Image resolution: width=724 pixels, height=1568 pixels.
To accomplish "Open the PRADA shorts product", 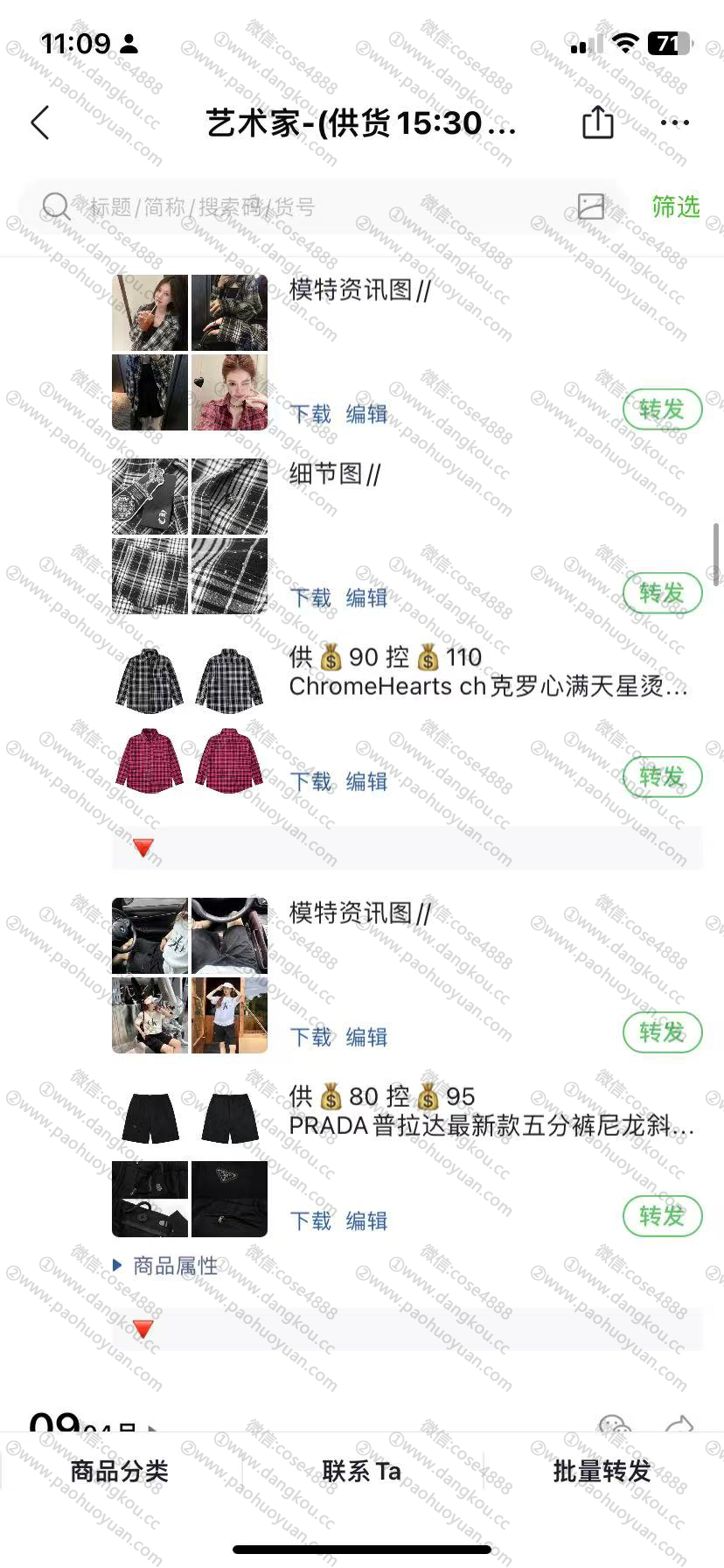I will click(x=491, y=1125).
